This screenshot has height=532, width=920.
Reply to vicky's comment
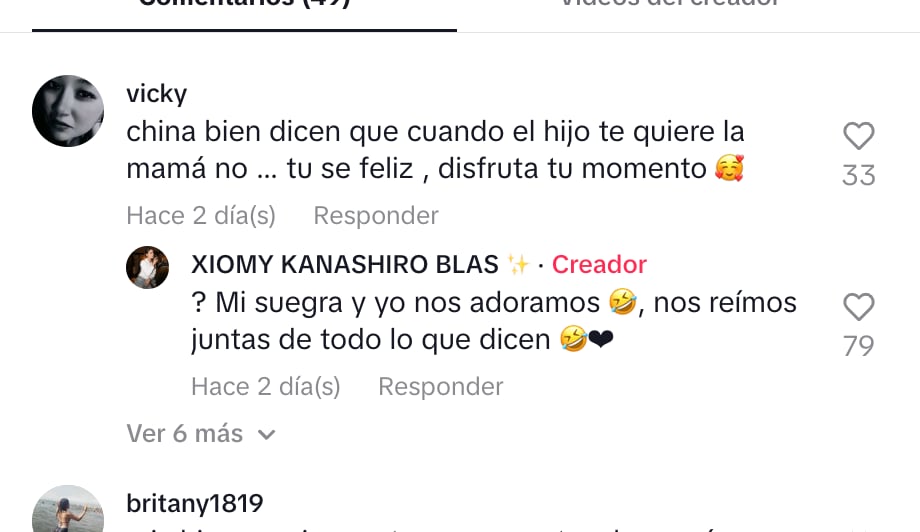click(375, 216)
